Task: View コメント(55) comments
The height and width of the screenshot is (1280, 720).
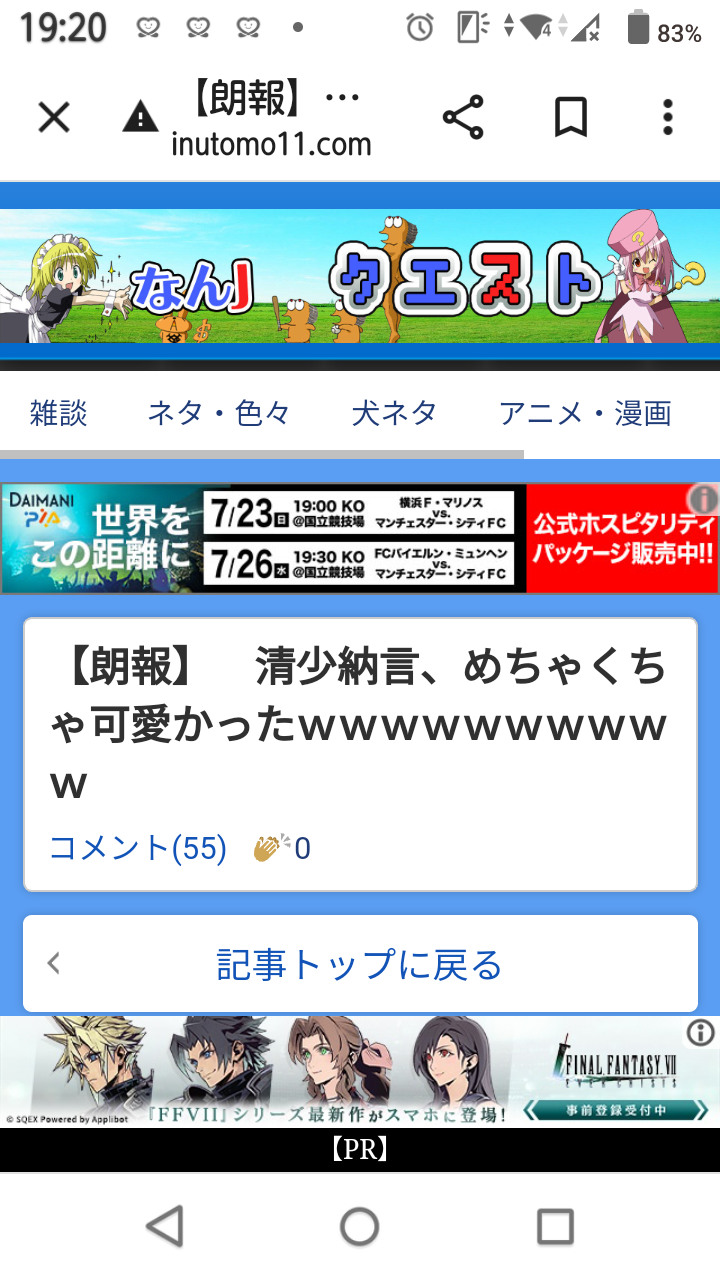Action: (138, 849)
